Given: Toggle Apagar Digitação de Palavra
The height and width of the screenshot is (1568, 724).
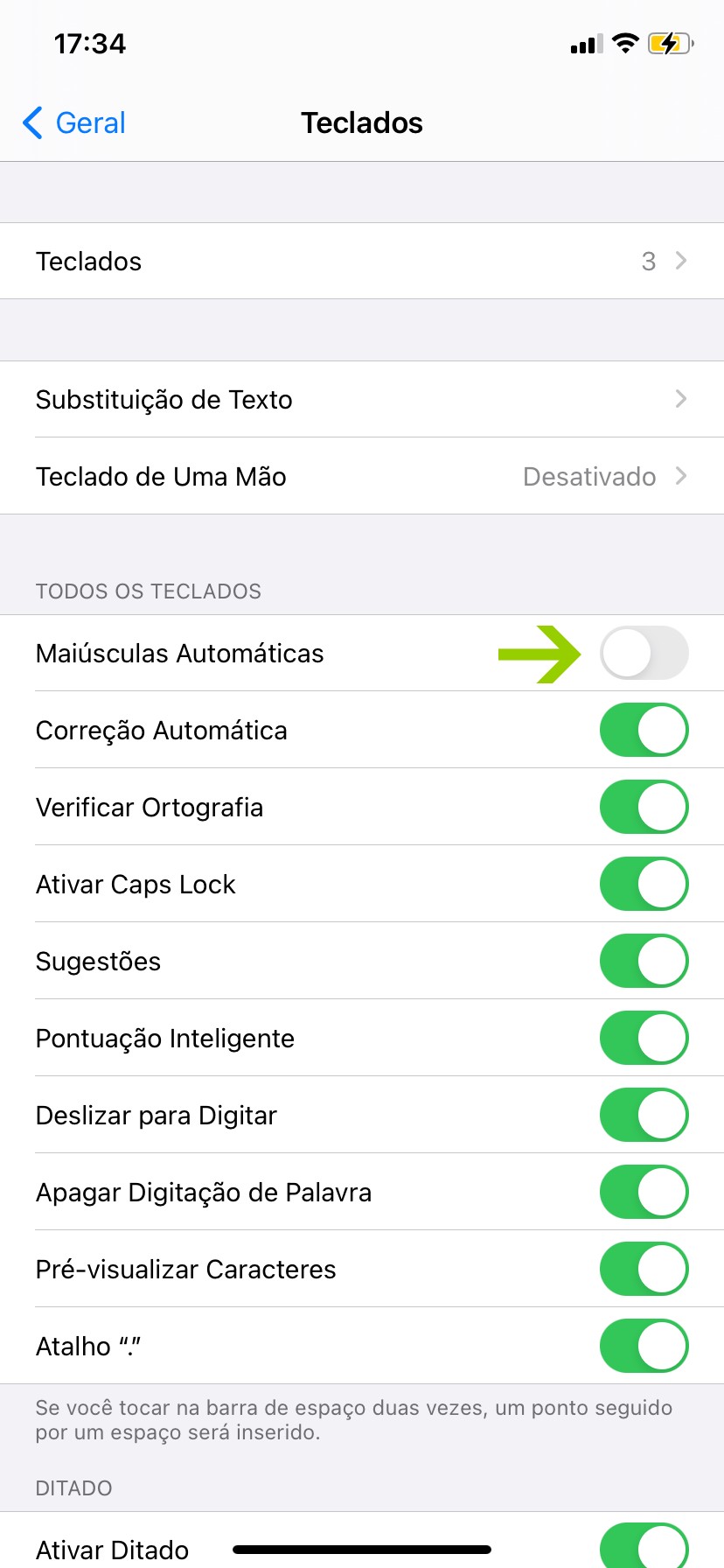Looking at the screenshot, I should click(644, 1192).
